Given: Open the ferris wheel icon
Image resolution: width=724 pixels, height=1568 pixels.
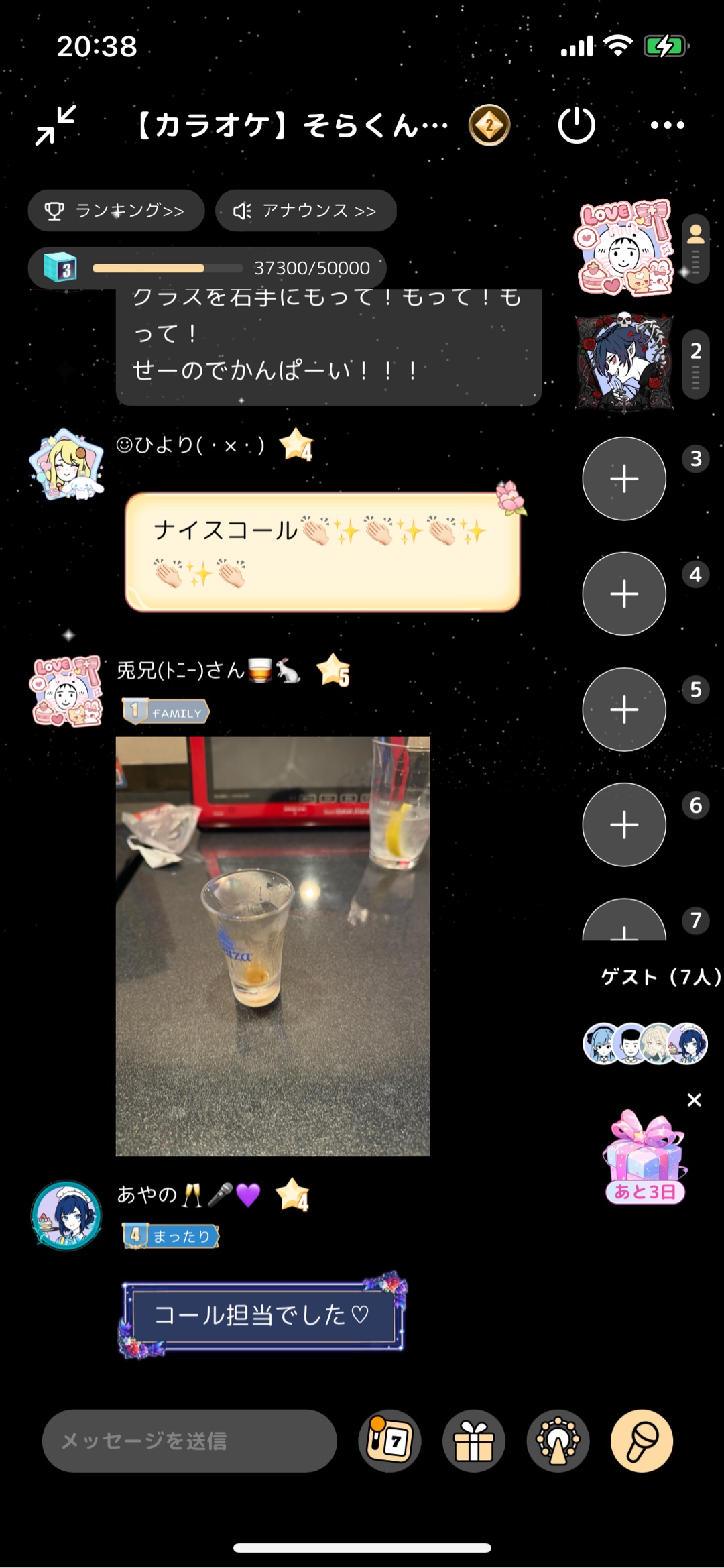Looking at the screenshot, I should point(558,1441).
